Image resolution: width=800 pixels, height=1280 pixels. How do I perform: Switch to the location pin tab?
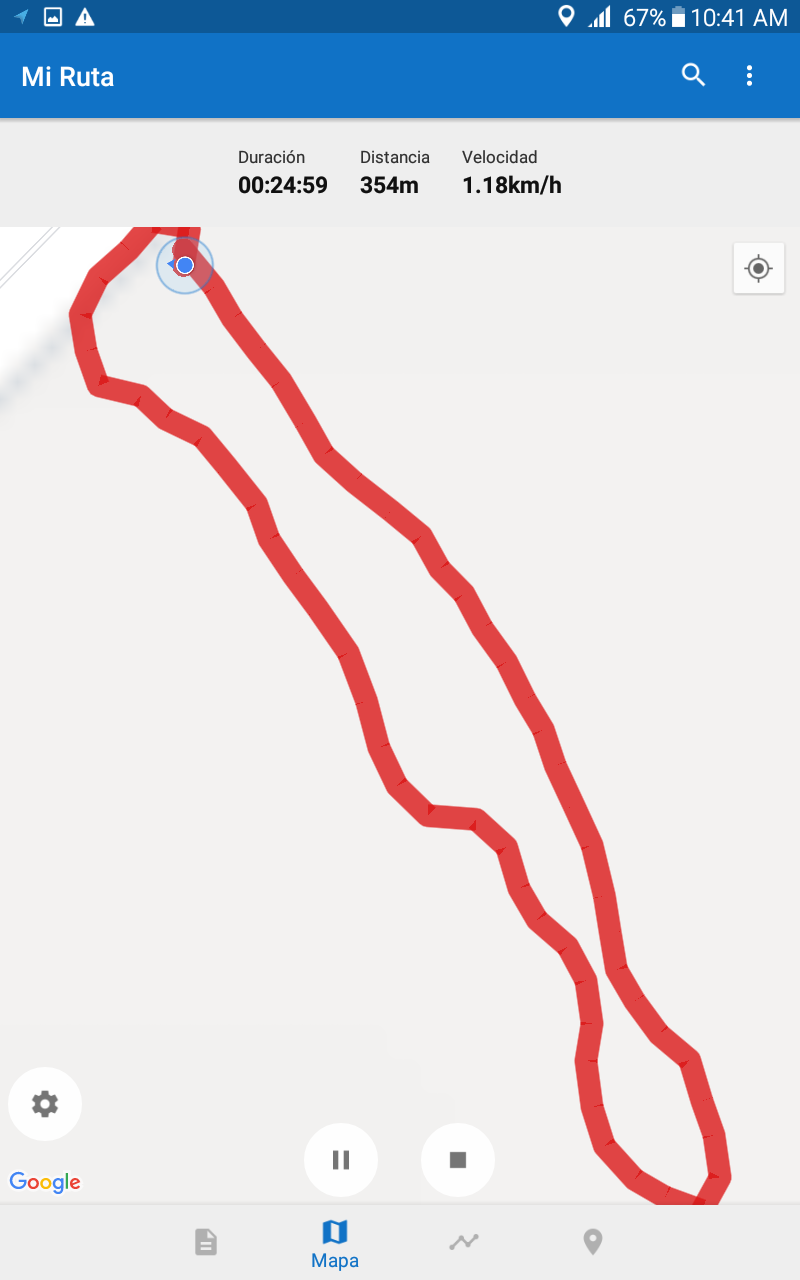click(593, 1242)
